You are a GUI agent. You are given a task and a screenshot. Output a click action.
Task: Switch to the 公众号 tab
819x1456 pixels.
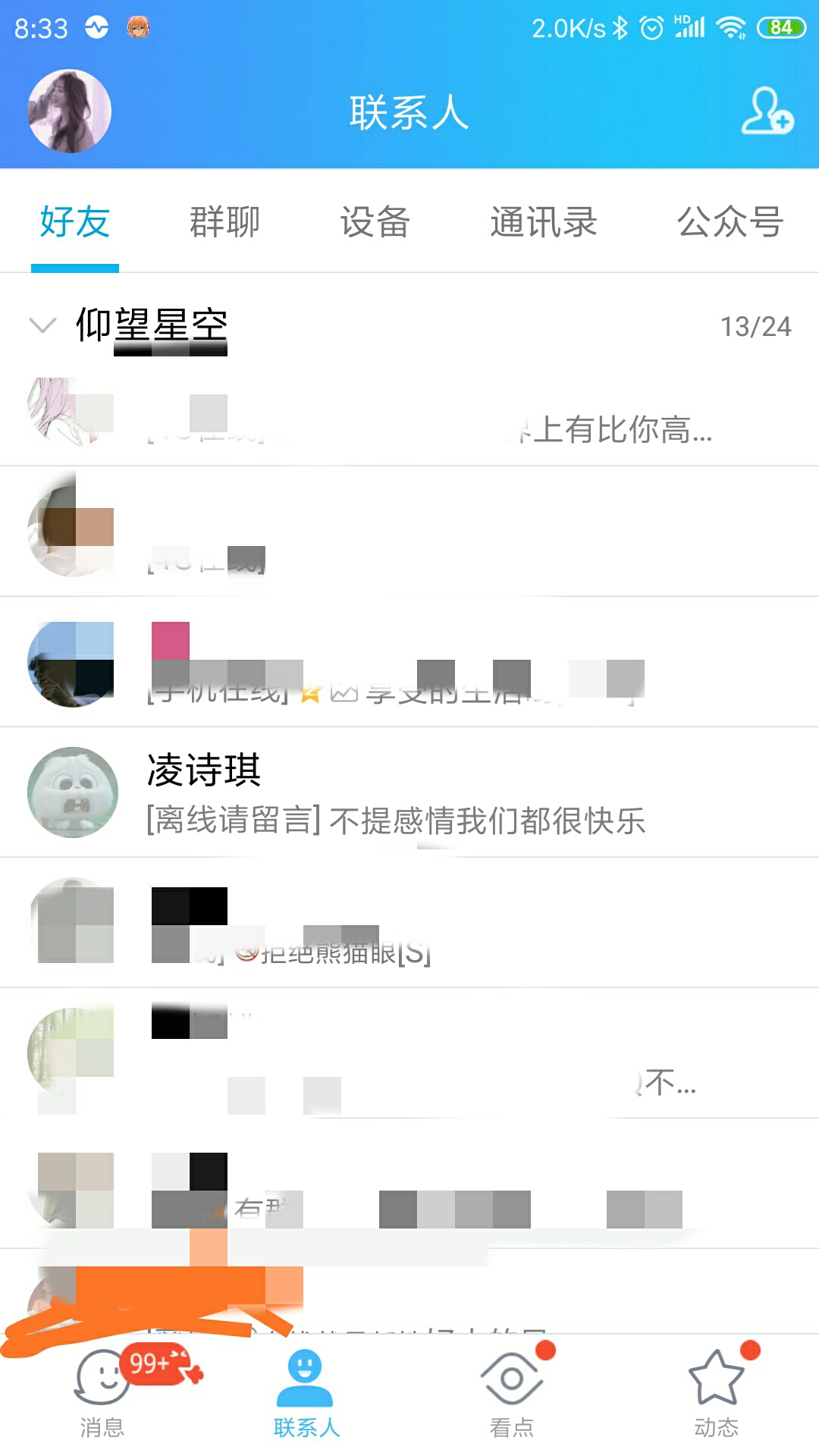pyautogui.click(x=730, y=222)
